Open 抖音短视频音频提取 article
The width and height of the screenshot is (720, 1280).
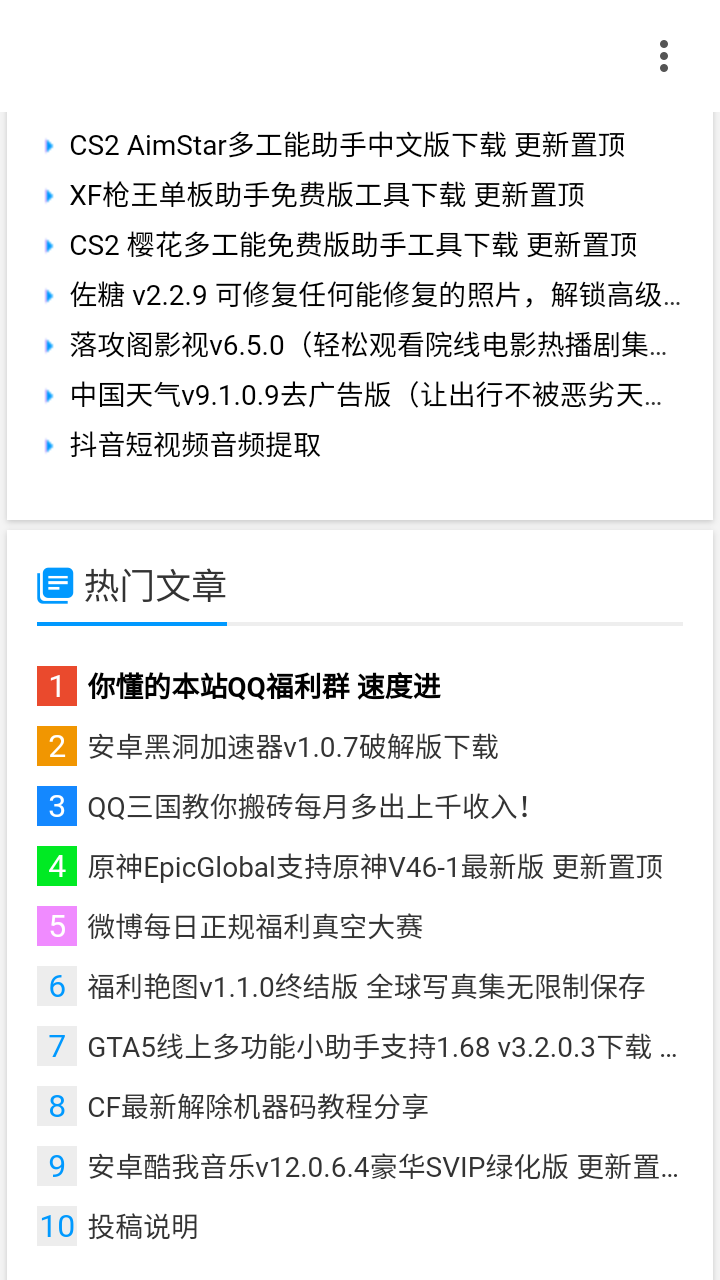[195, 445]
